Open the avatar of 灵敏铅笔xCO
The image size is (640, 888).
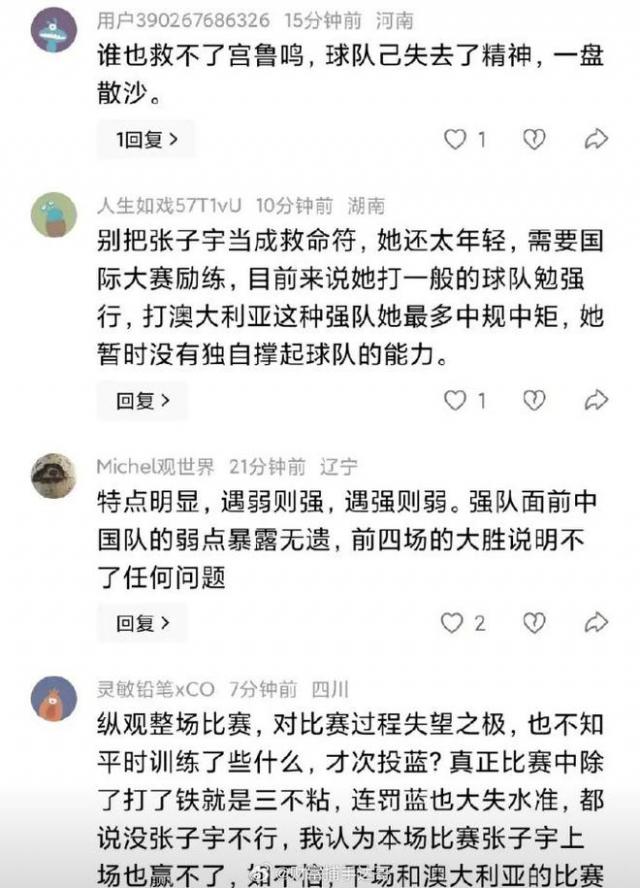(x=54, y=698)
